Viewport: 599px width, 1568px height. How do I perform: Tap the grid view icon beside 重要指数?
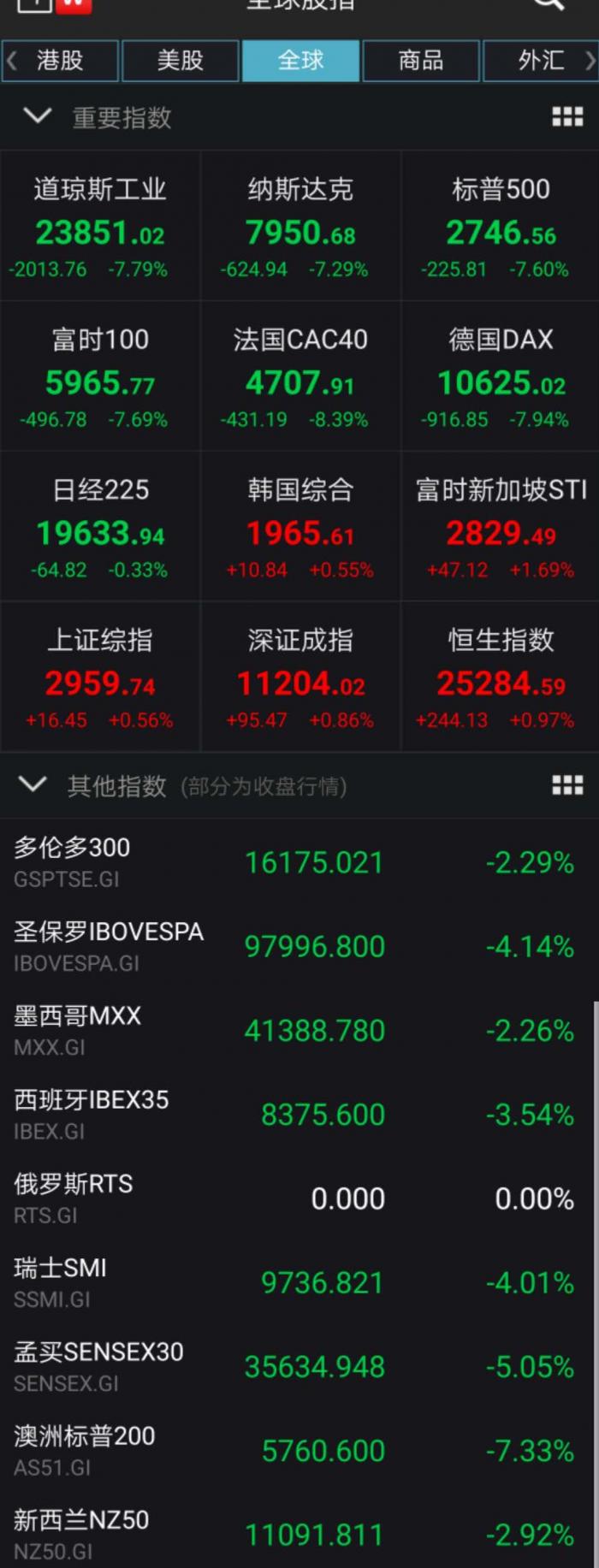pyautogui.click(x=567, y=117)
